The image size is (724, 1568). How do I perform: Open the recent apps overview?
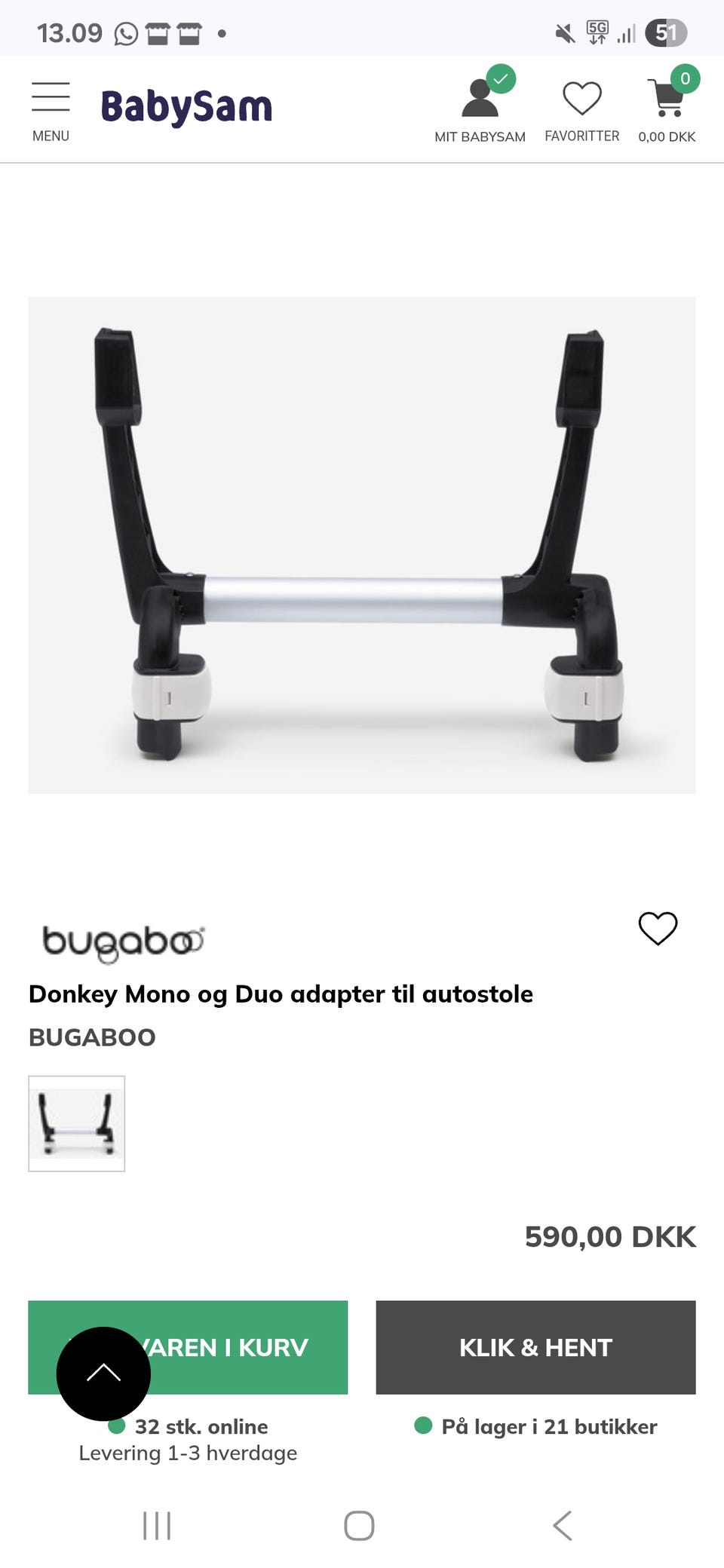click(x=157, y=1526)
